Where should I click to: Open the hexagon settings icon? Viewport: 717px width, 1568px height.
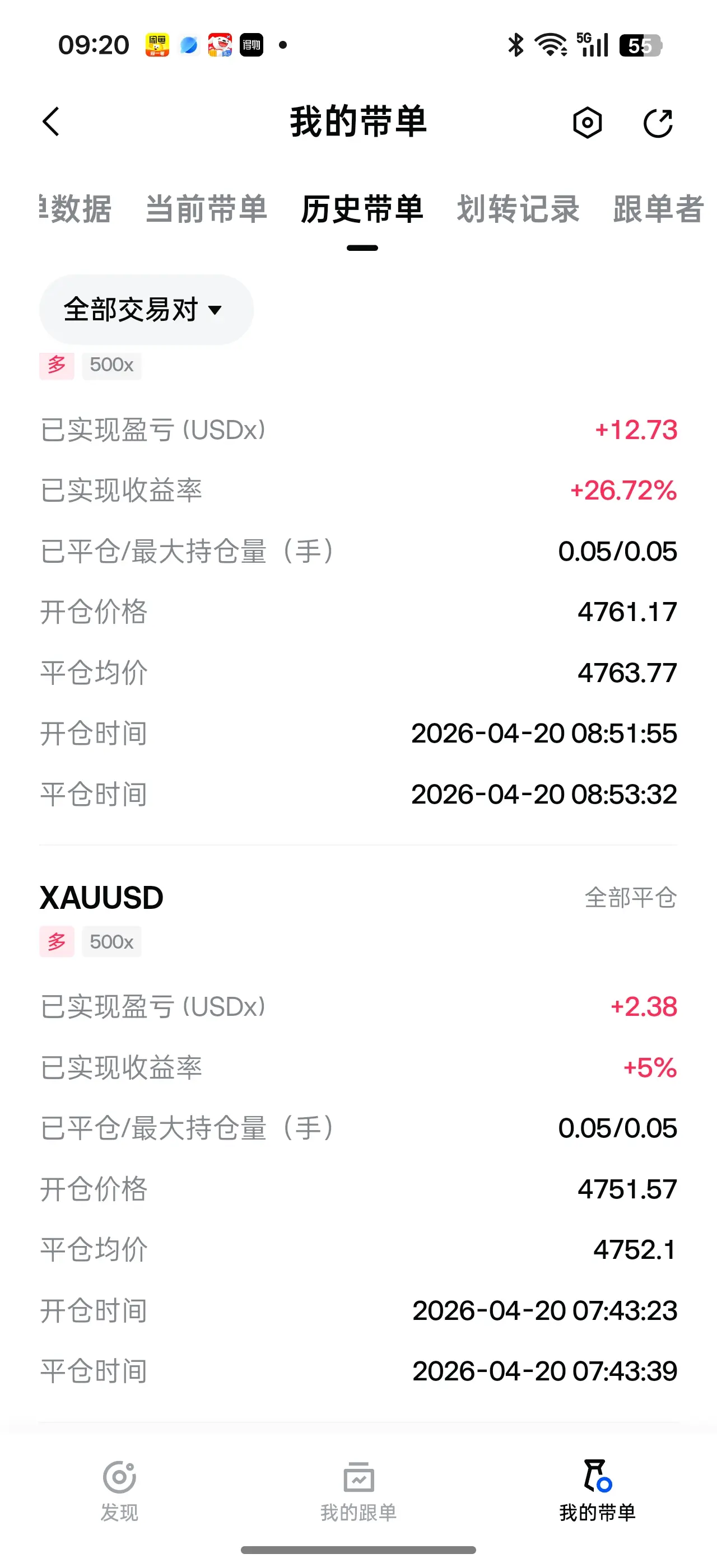tap(588, 122)
